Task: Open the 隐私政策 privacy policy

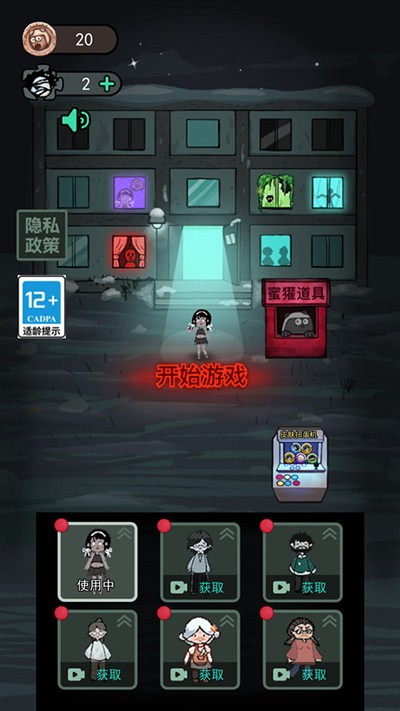Action: (42, 235)
